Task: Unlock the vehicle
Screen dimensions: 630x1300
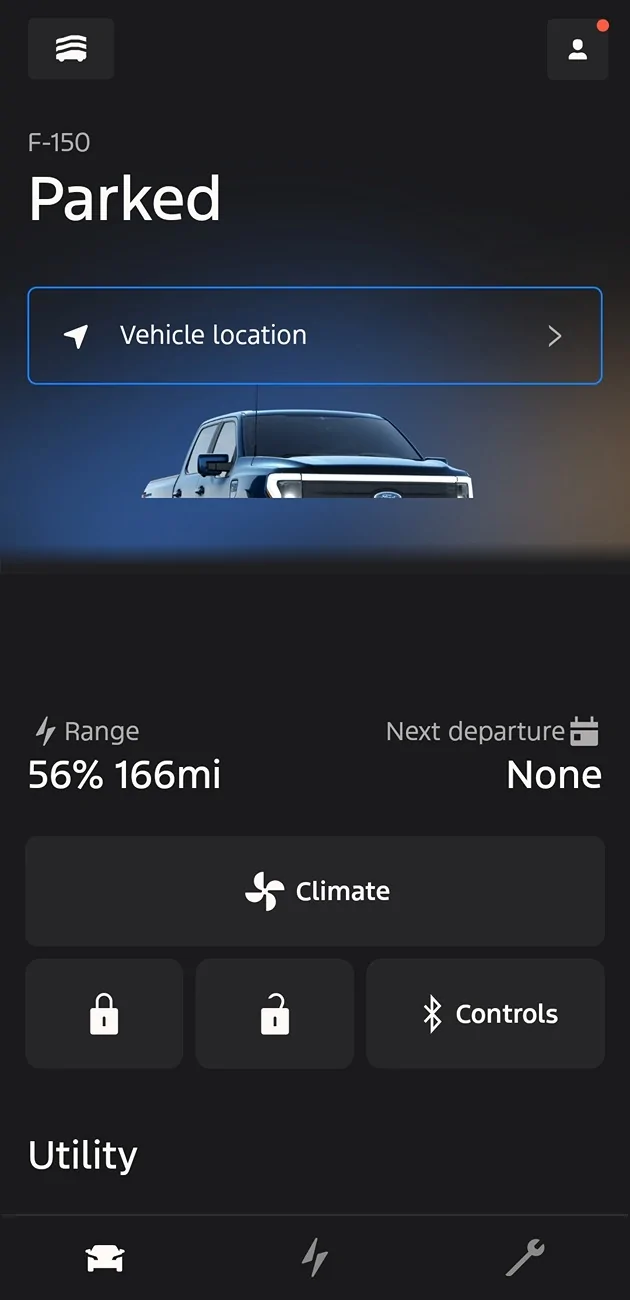Action: pyautogui.click(x=275, y=1014)
